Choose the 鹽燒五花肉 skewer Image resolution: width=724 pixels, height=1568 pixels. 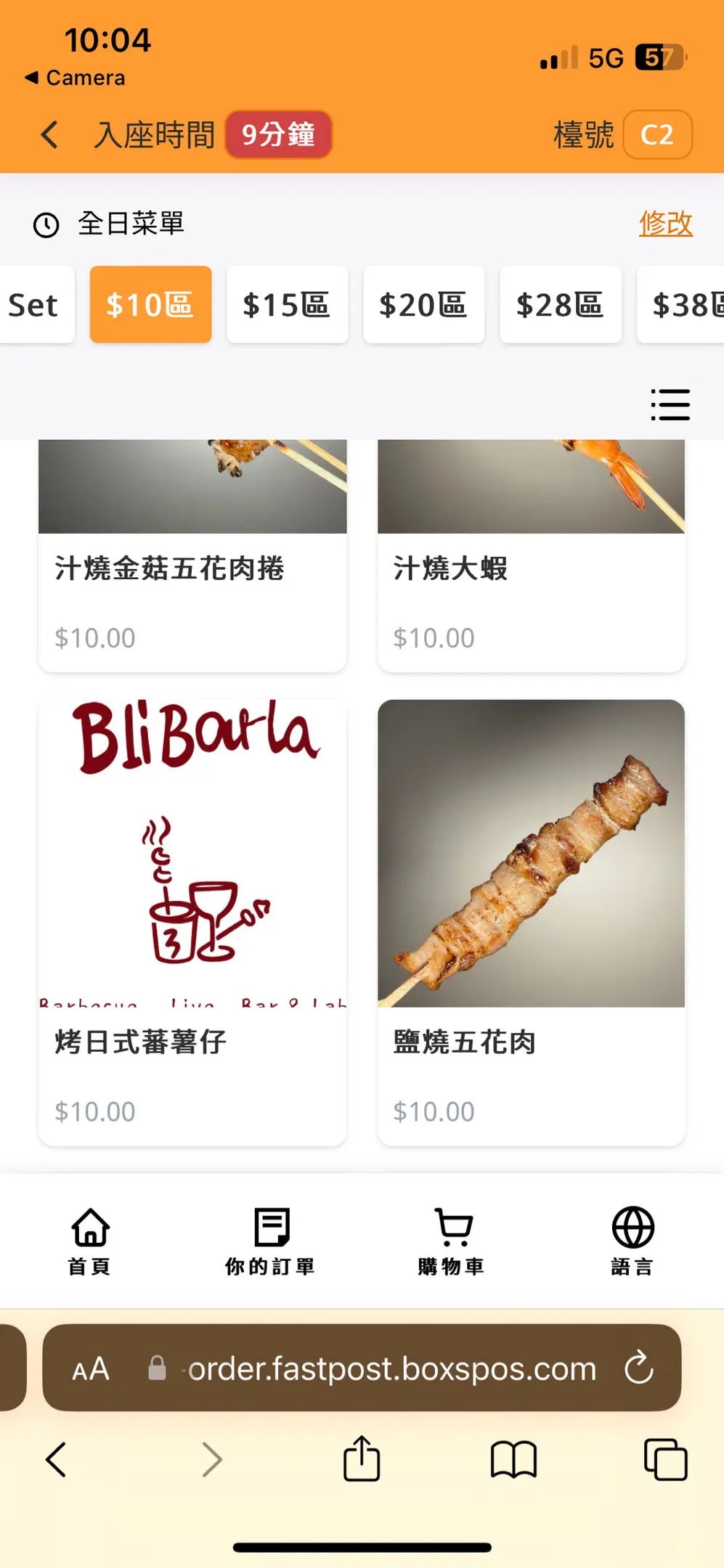[530, 922]
